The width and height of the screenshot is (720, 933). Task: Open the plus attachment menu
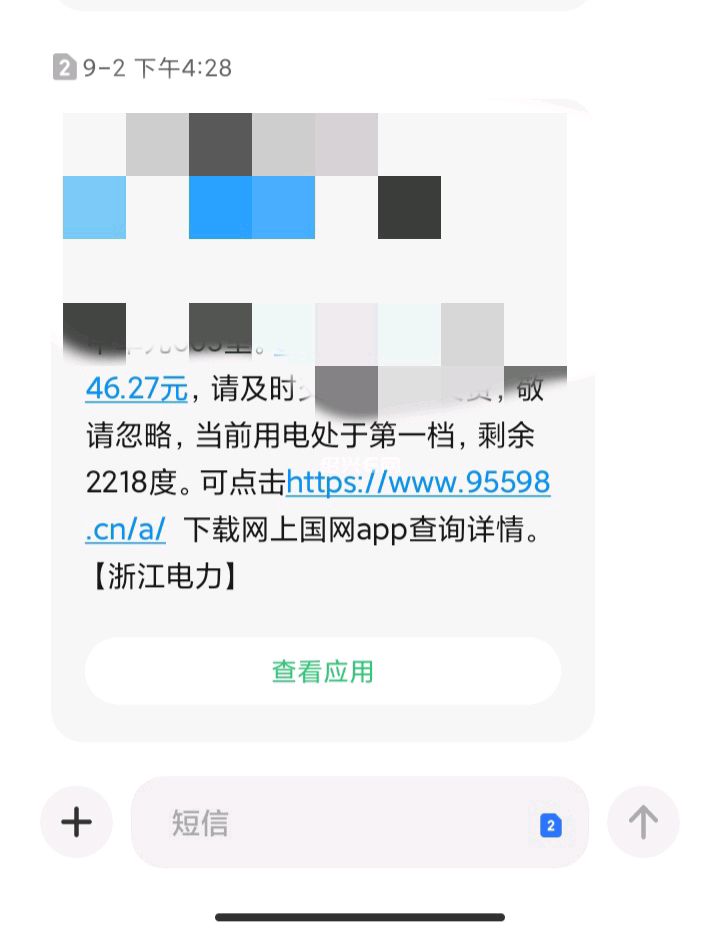pyautogui.click(x=76, y=822)
